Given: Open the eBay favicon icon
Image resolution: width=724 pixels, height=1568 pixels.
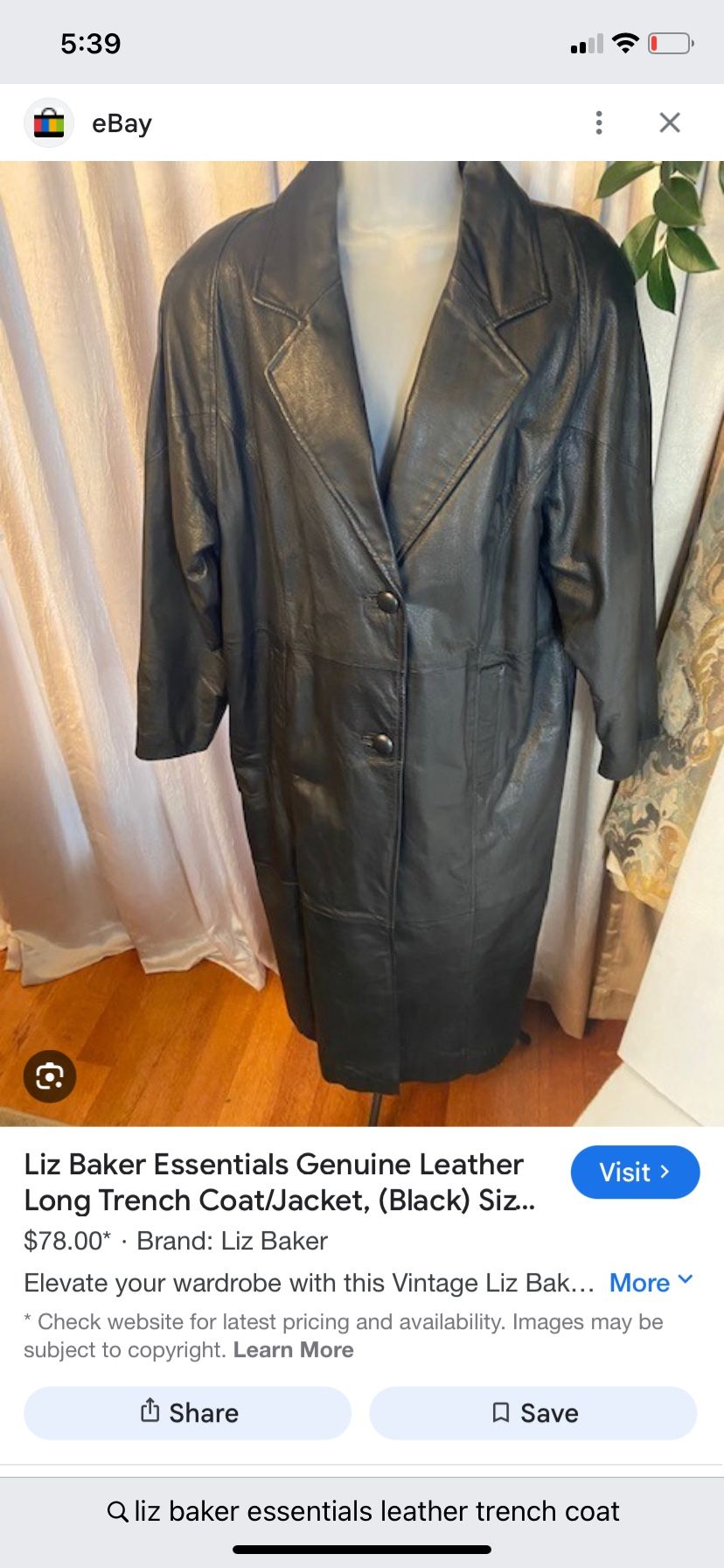Looking at the screenshot, I should coord(49,122).
